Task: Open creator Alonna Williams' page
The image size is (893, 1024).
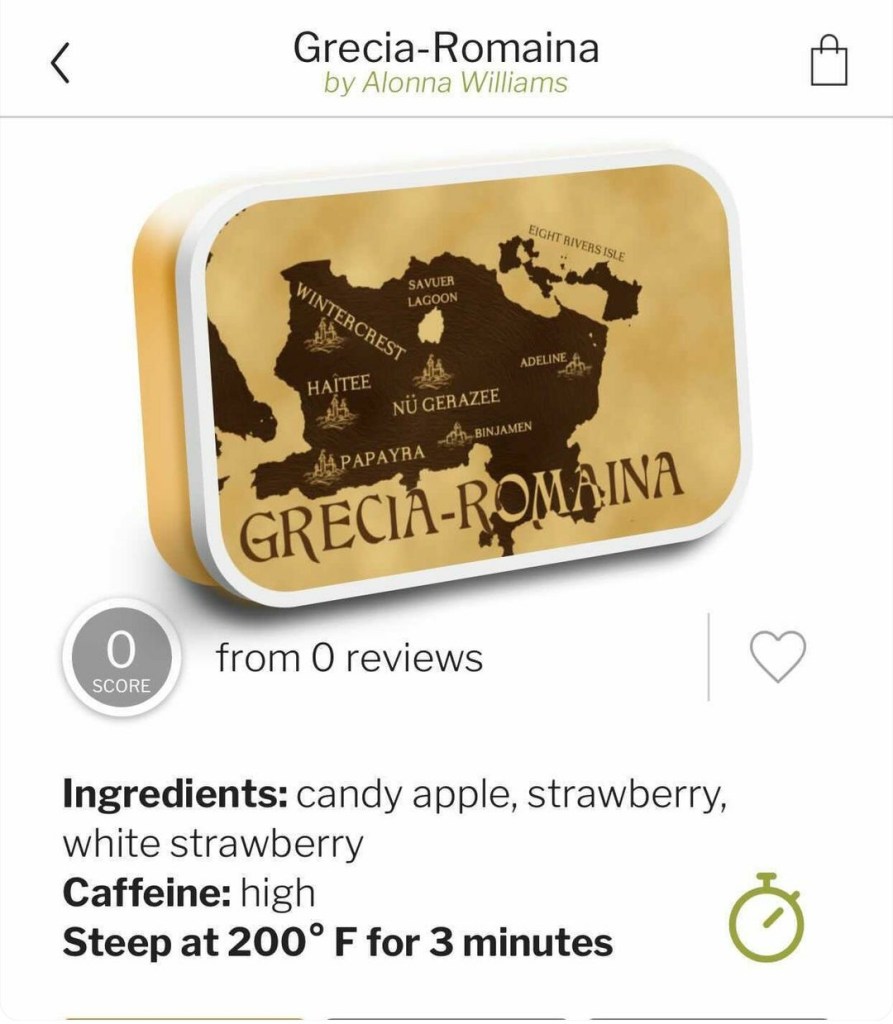Action: pyautogui.click(x=445, y=83)
